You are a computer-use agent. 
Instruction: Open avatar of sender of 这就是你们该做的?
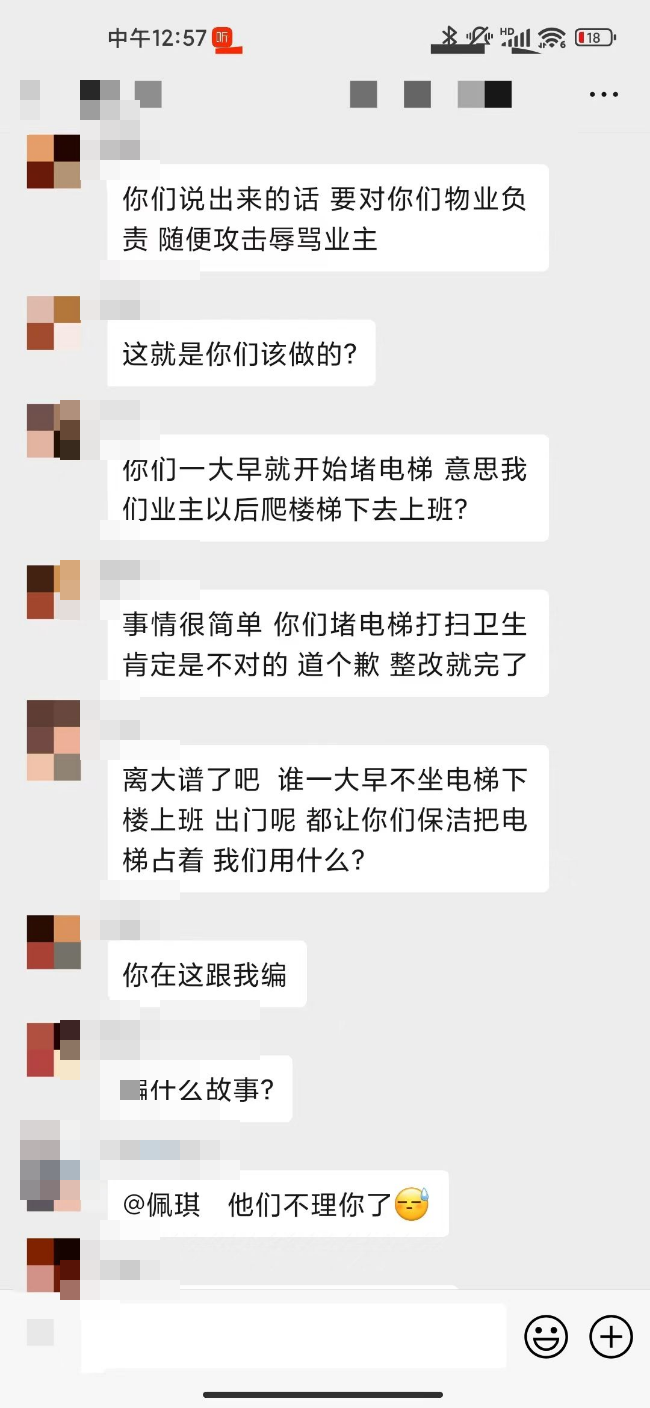[53, 322]
